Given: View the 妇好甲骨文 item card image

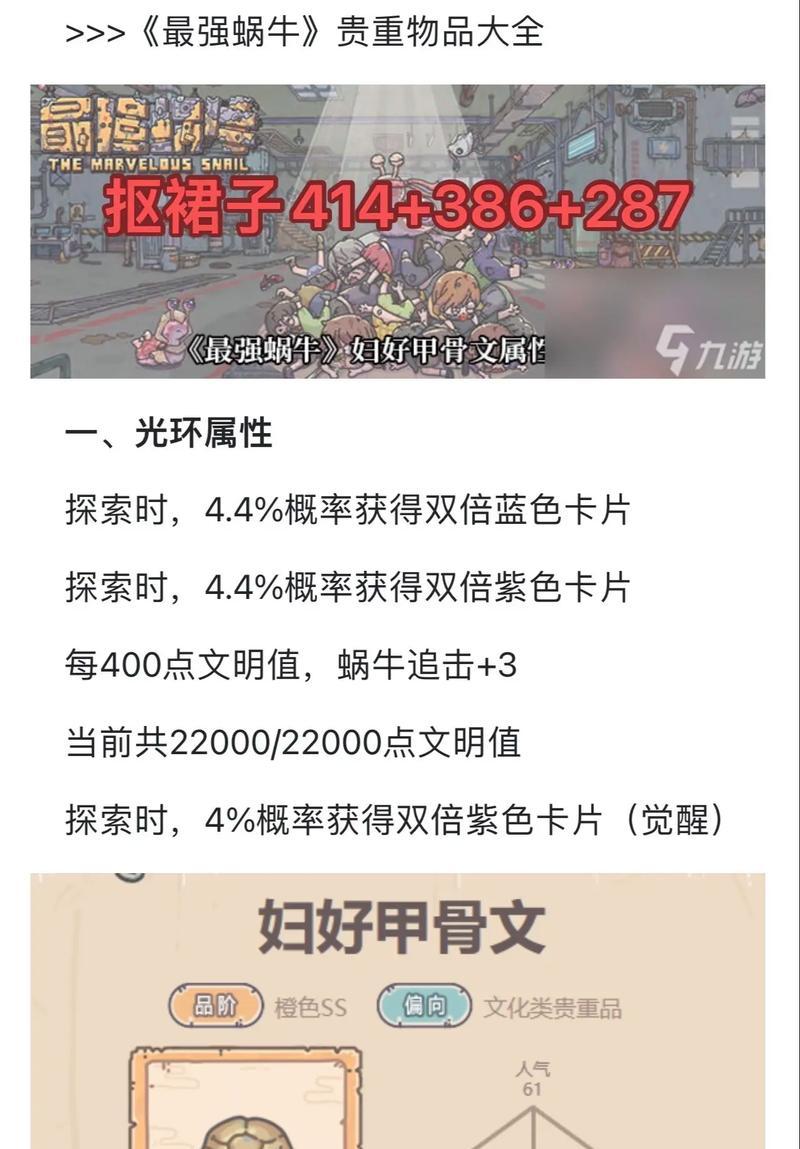Looking at the screenshot, I should coord(397,1010).
